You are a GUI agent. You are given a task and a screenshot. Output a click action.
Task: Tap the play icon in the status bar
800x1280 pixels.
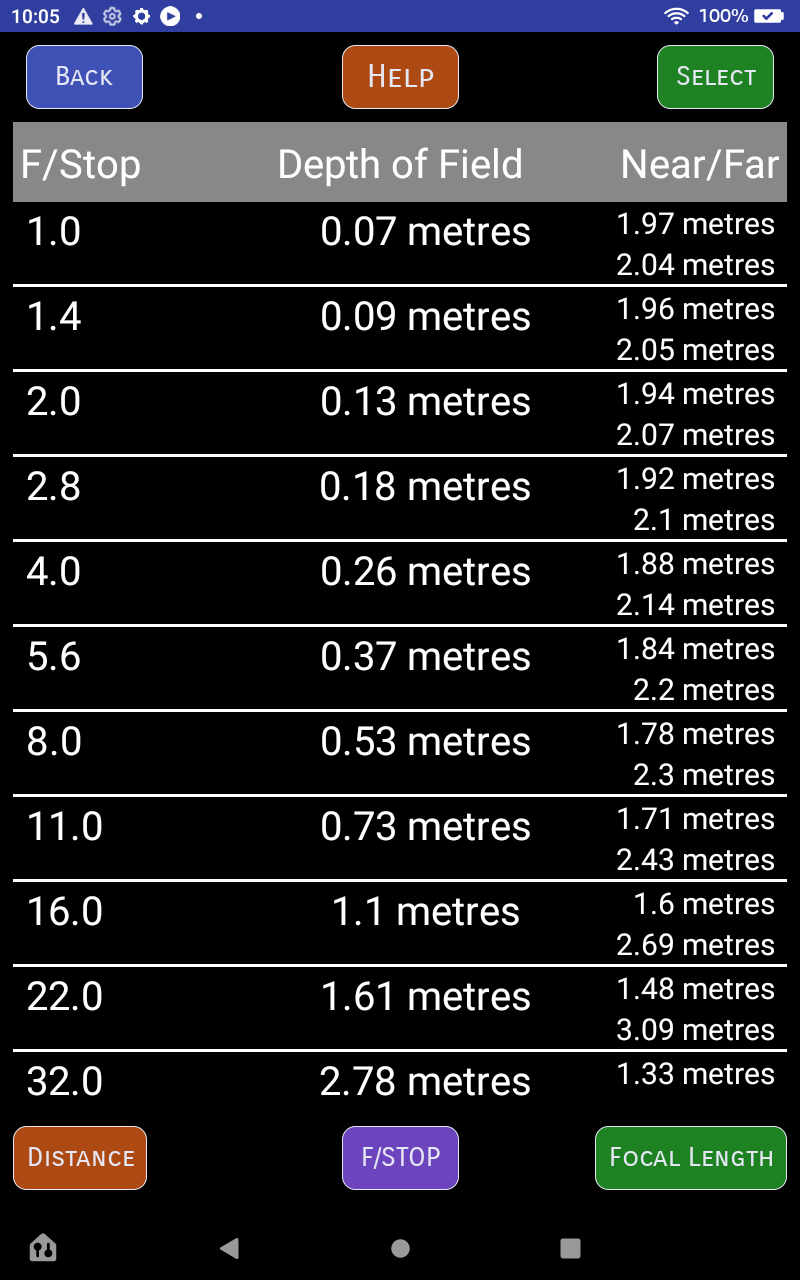point(169,16)
